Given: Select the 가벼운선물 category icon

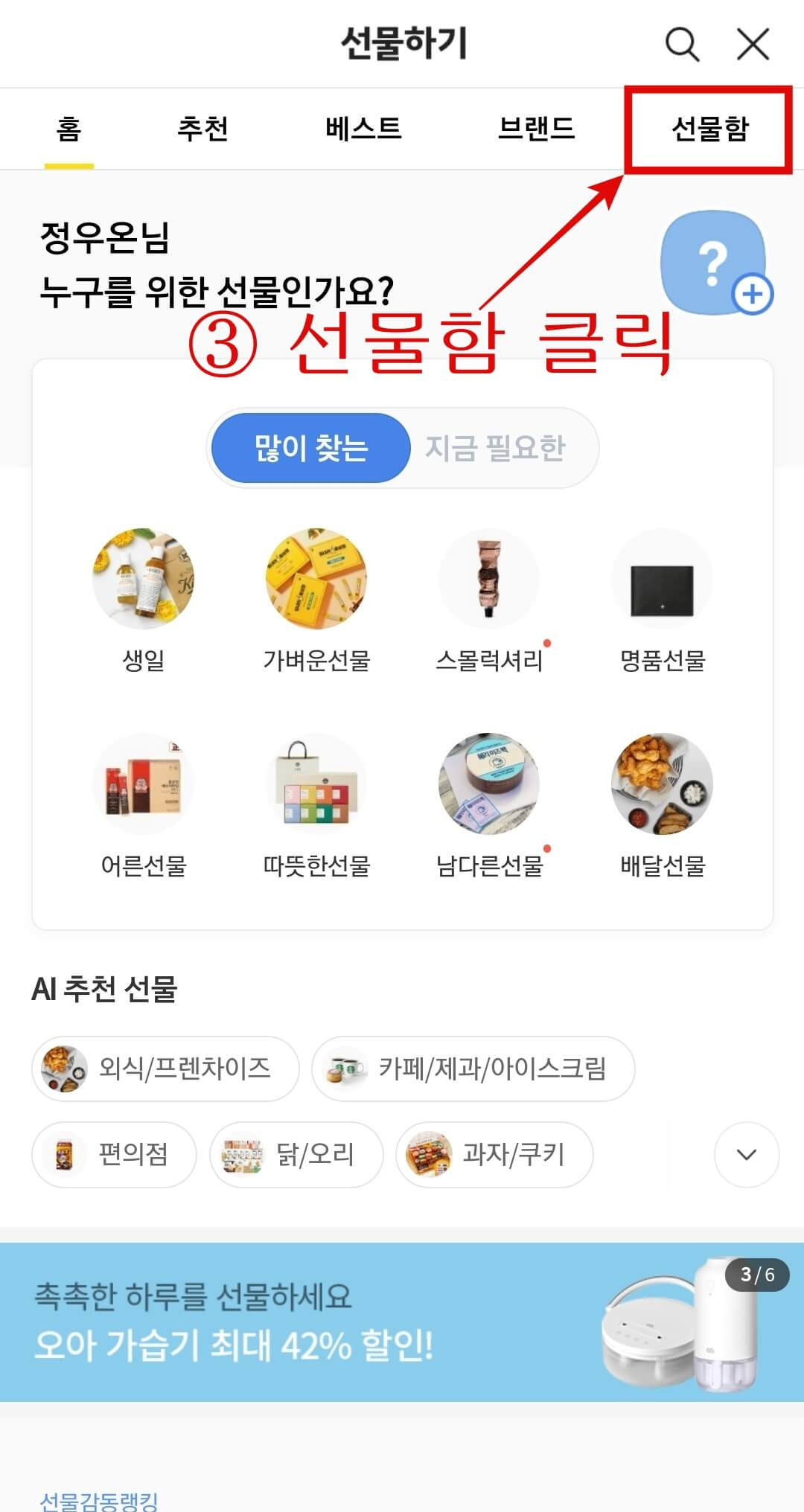Looking at the screenshot, I should click(x=316, y=580).
